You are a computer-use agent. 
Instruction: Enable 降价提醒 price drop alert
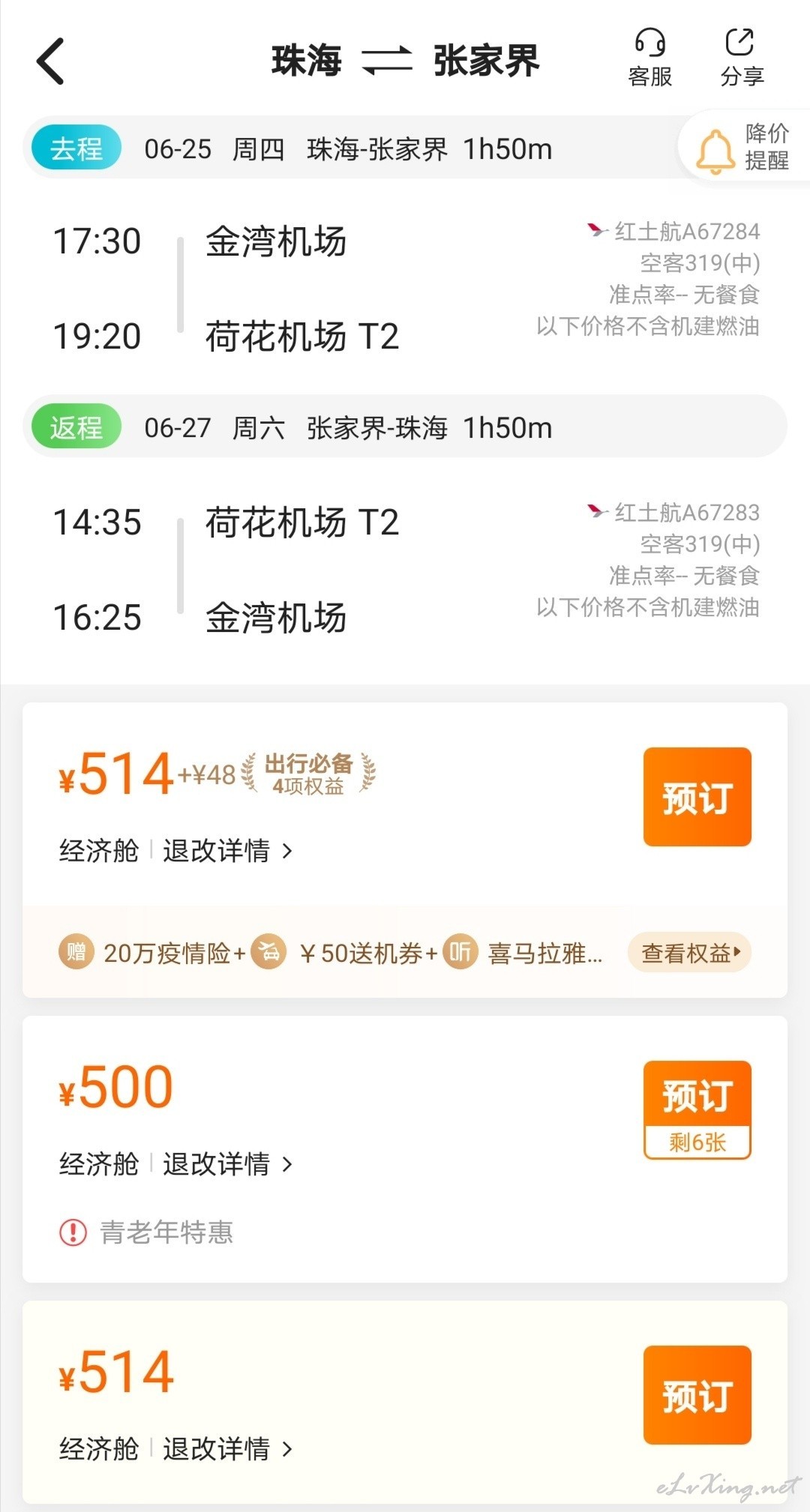743,147
